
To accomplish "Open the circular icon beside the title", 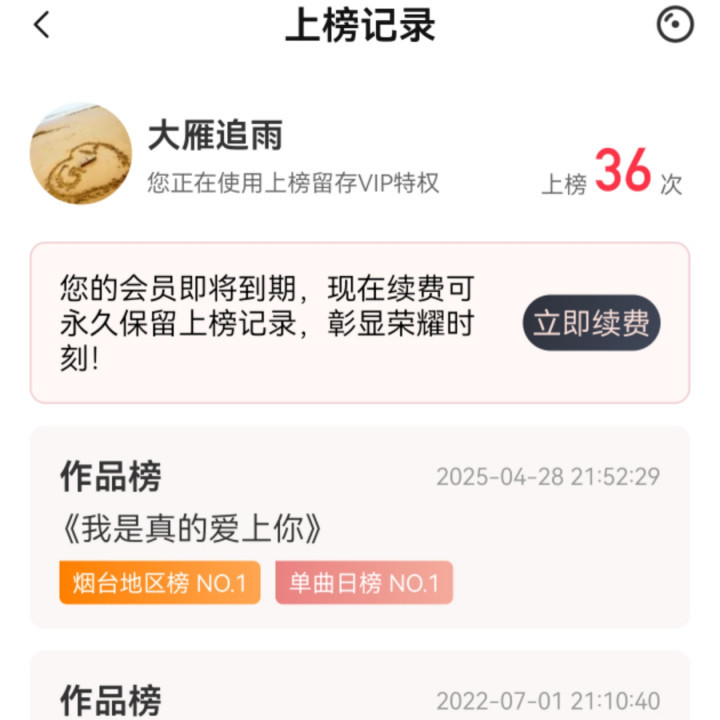I will coord(675,26).
